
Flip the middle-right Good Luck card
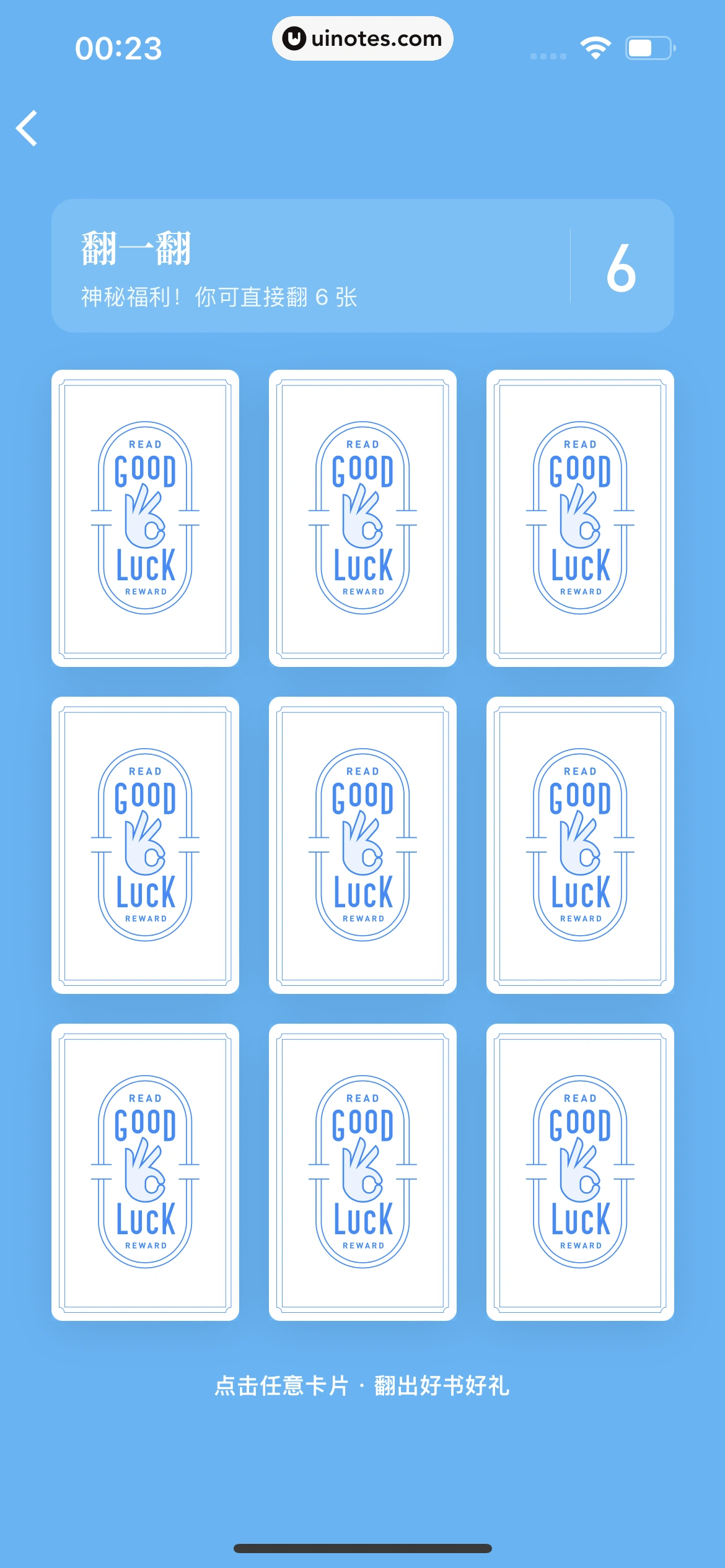click(579, 846)
